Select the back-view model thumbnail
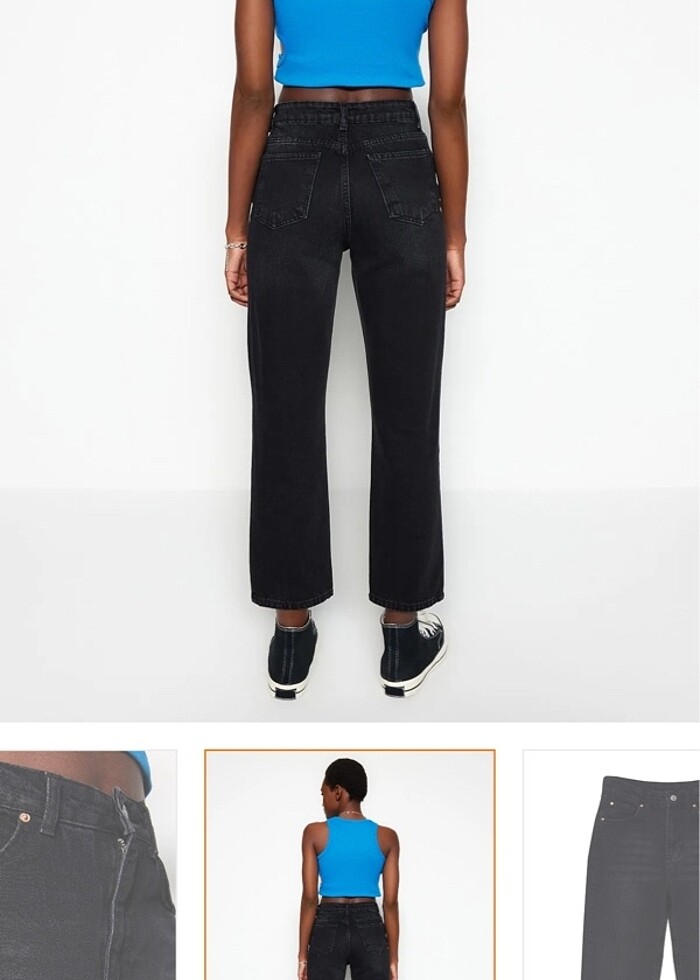Screen dimensions: 700x980 [350, 865]
